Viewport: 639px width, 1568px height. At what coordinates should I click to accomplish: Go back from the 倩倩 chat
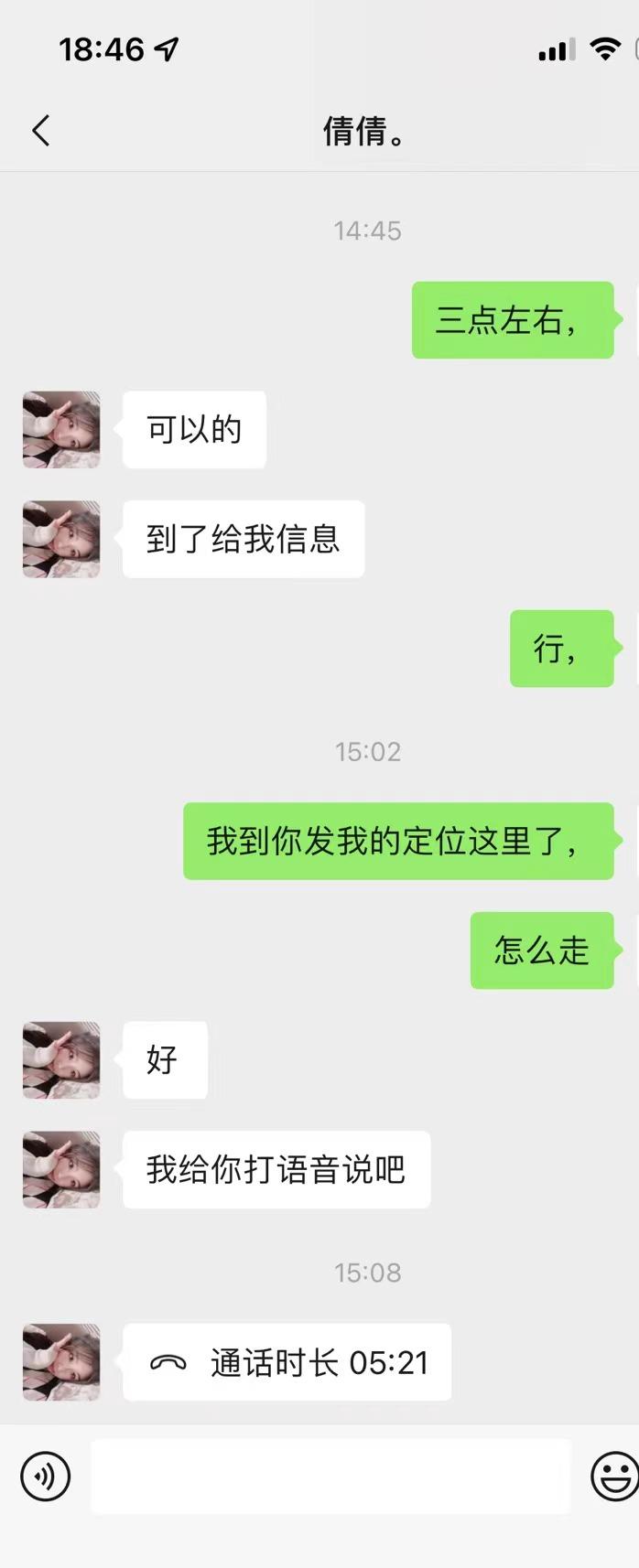coord(41,131)
